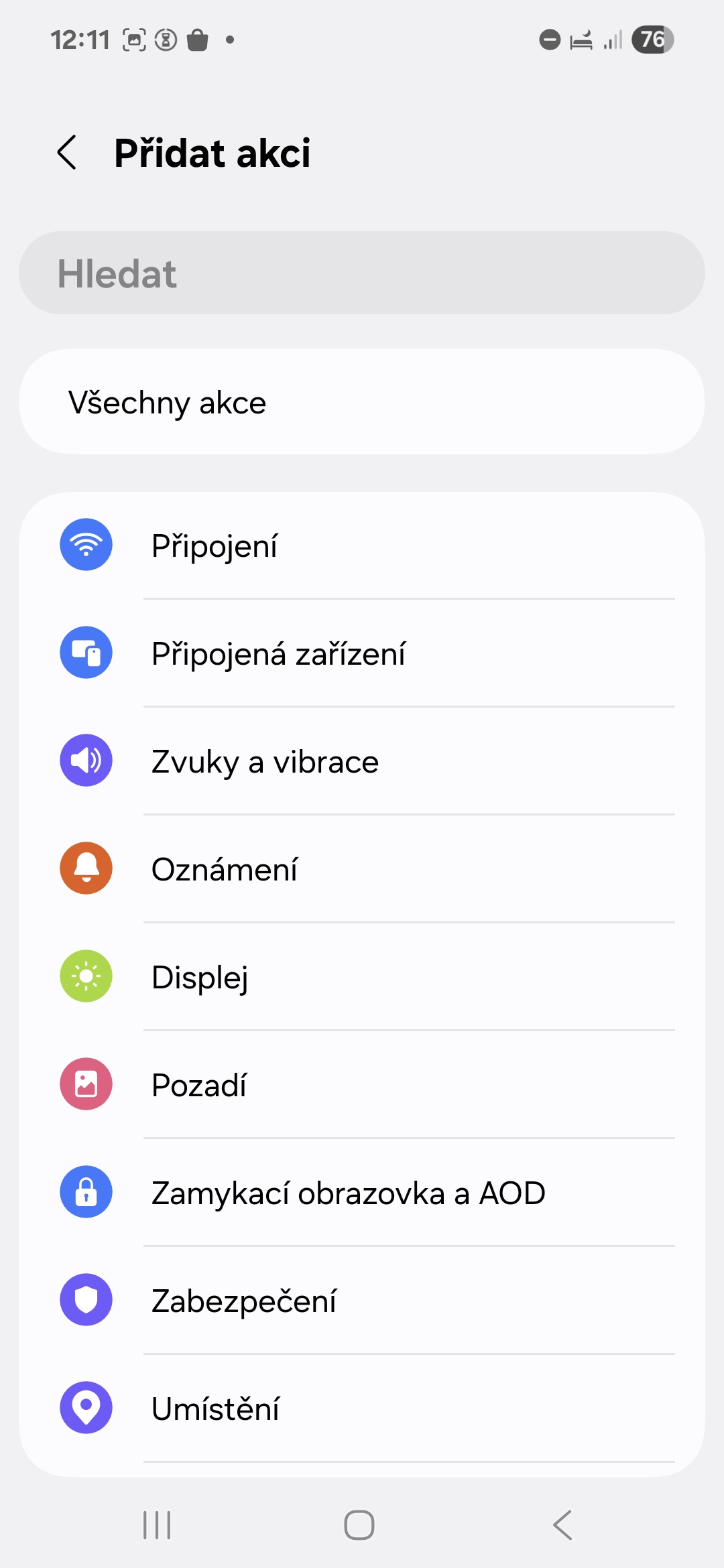Select Připojená zařízení

pyautogui.click(x=362, y=653)
